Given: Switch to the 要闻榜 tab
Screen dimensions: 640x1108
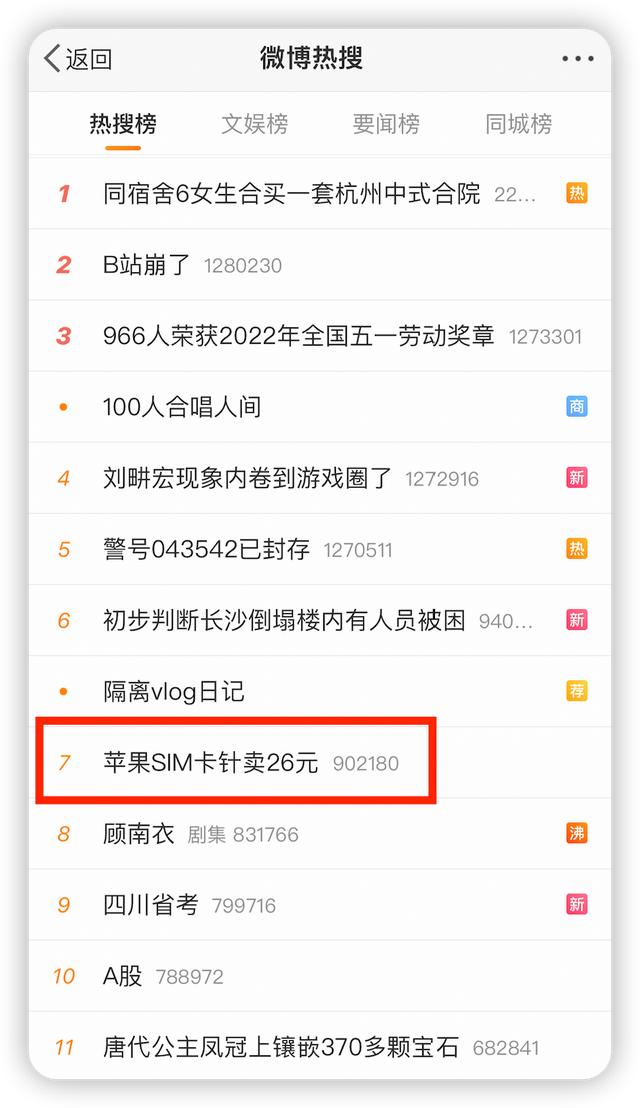Looking at the screenshot, I should click(386, 124).
